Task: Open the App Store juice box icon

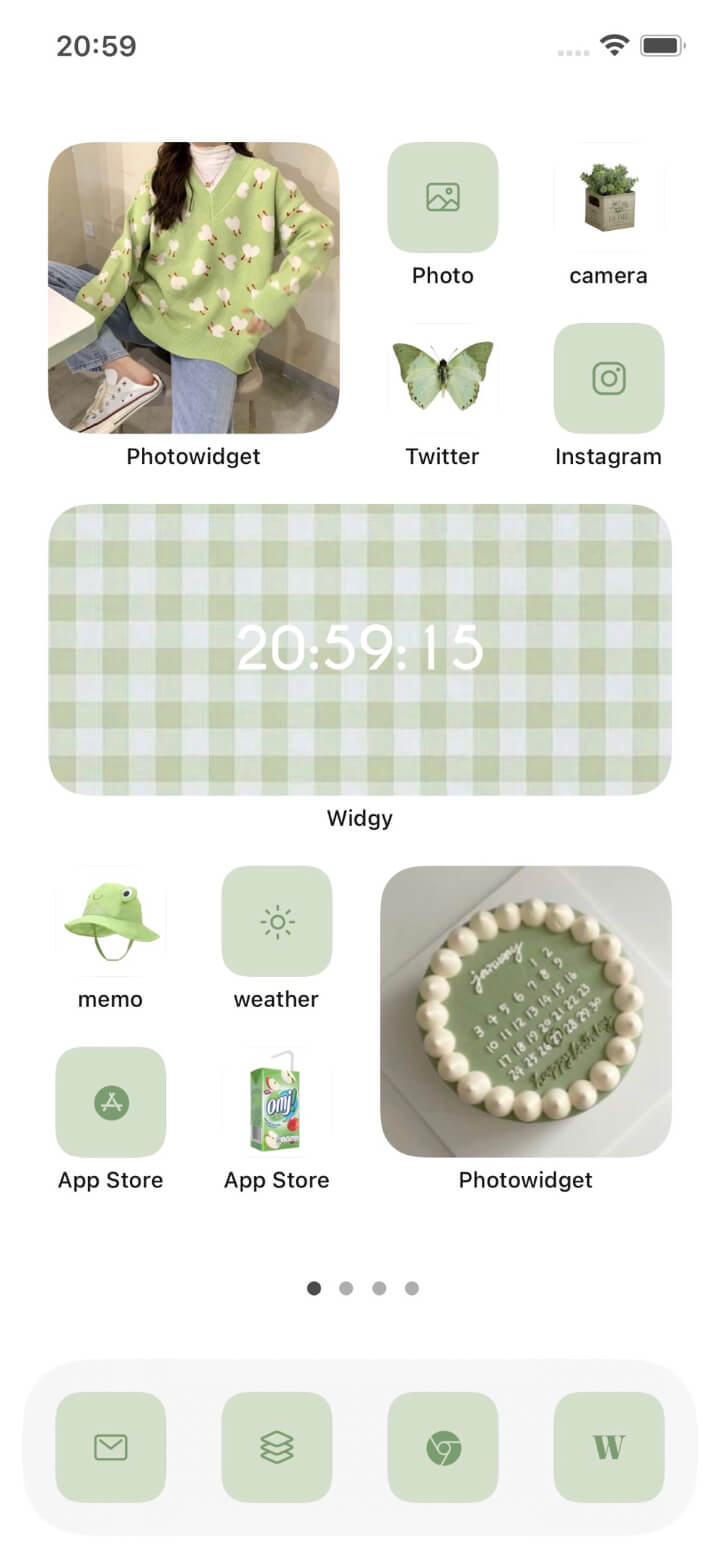Action: click(276, 1102)
